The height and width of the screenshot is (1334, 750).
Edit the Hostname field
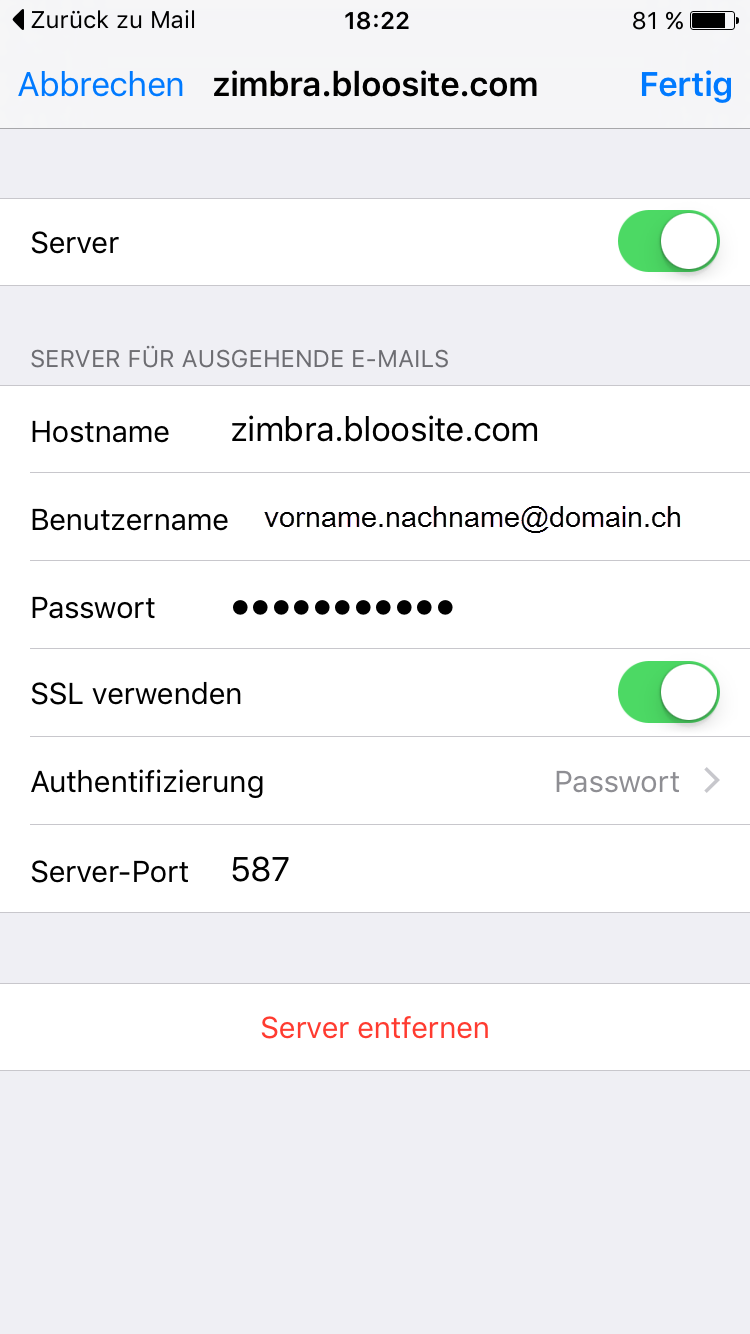tap(385, 430)
